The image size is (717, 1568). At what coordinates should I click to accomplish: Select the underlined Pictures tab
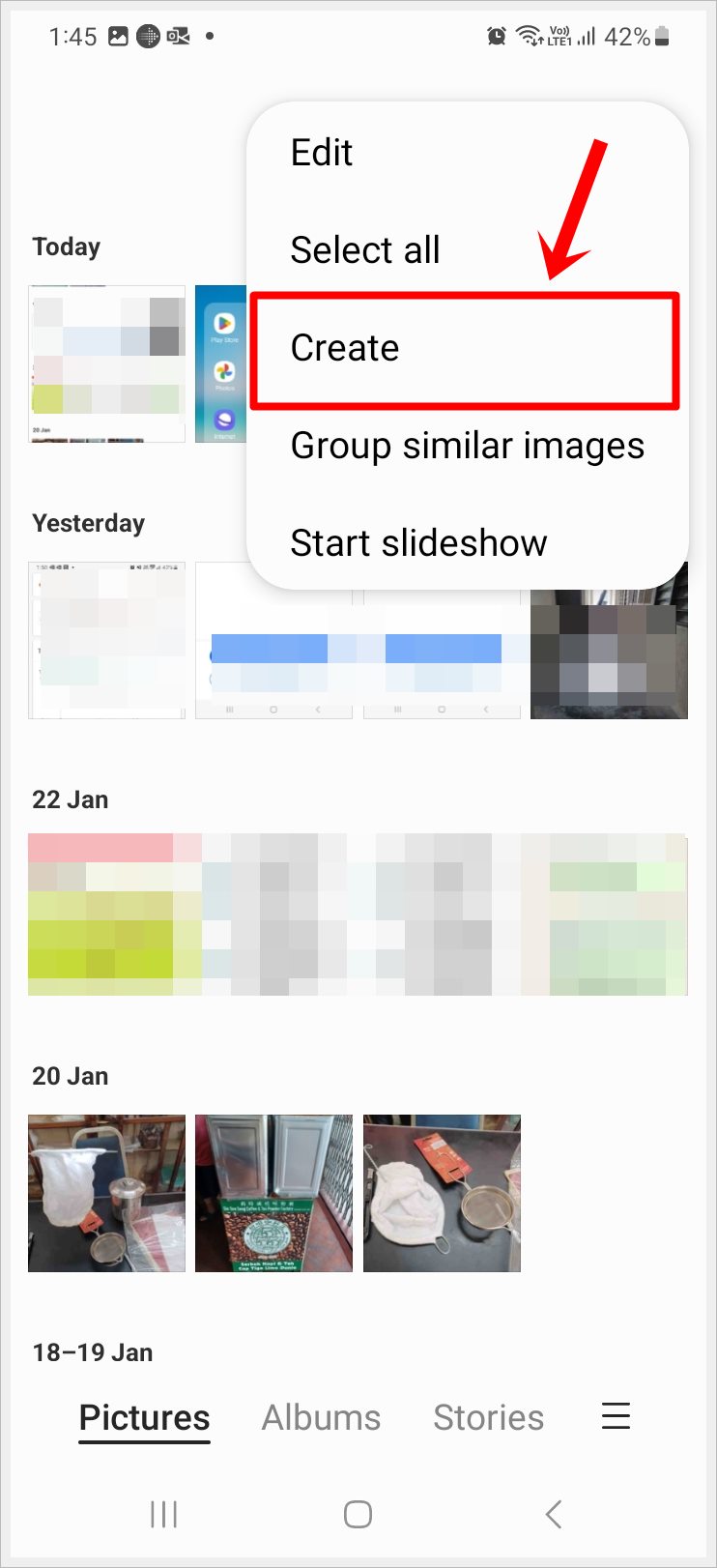point(143,1416)
